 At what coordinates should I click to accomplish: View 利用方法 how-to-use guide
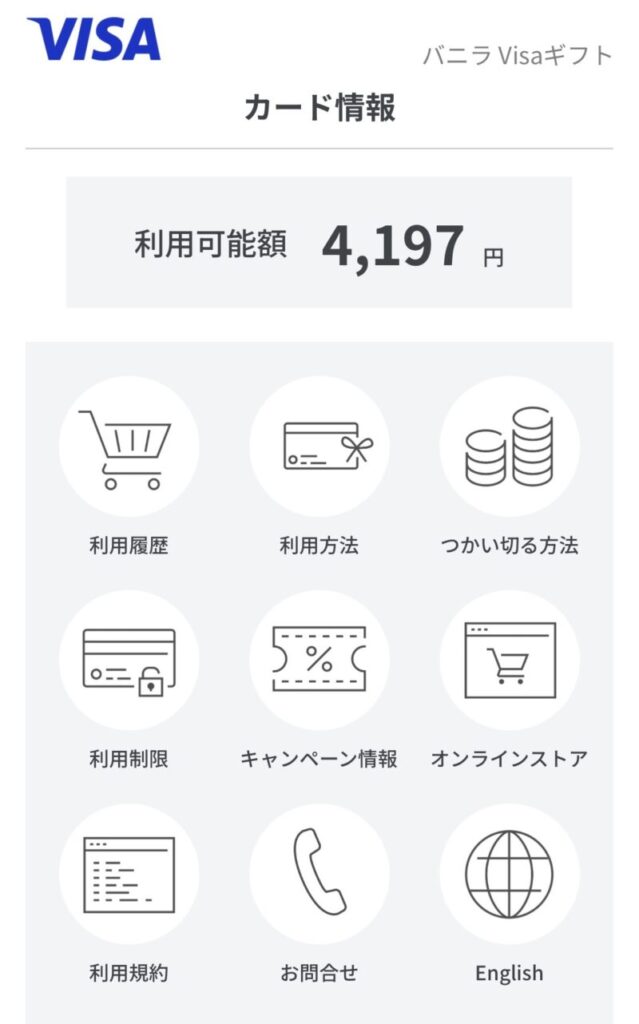(x=319, y=447)
